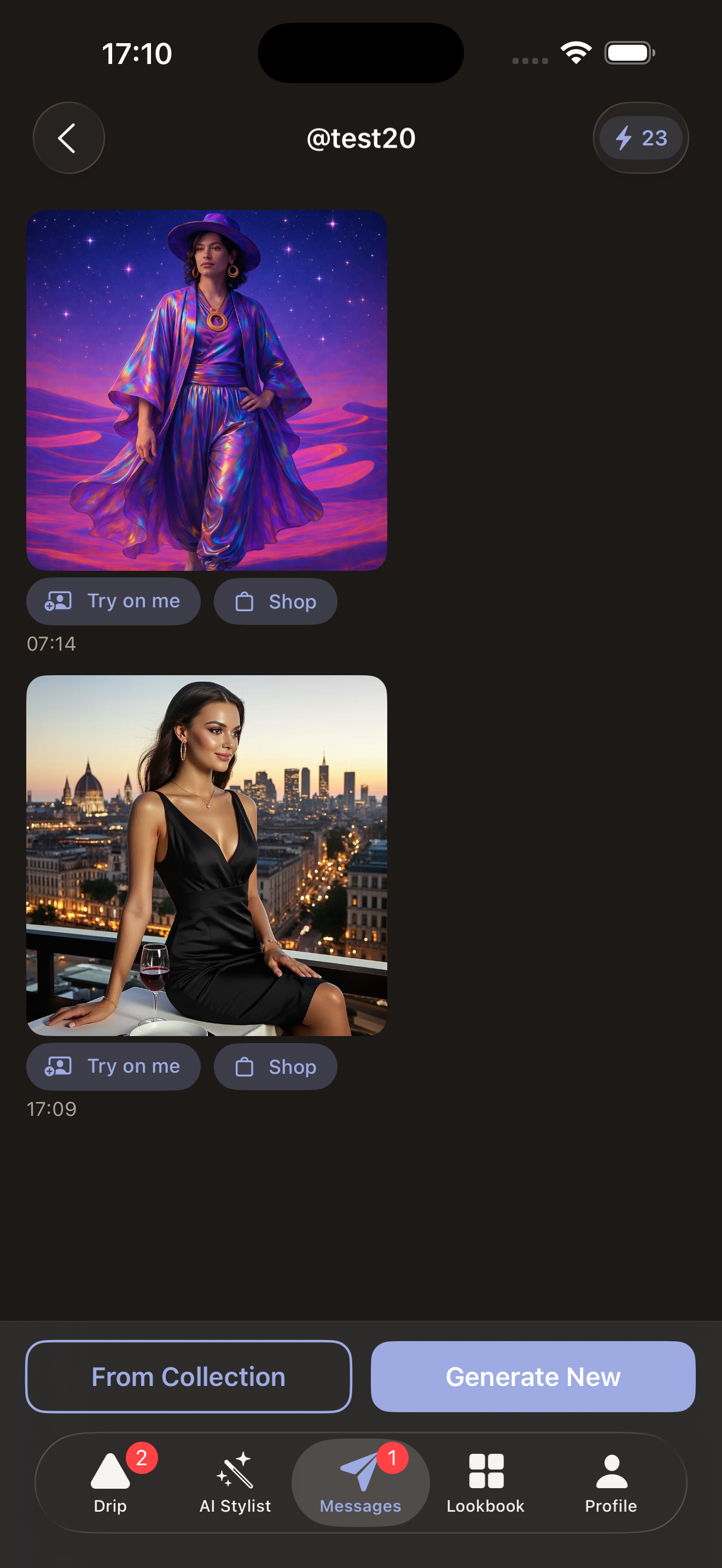Shop the black dress look

click(x=275, y=1067)
